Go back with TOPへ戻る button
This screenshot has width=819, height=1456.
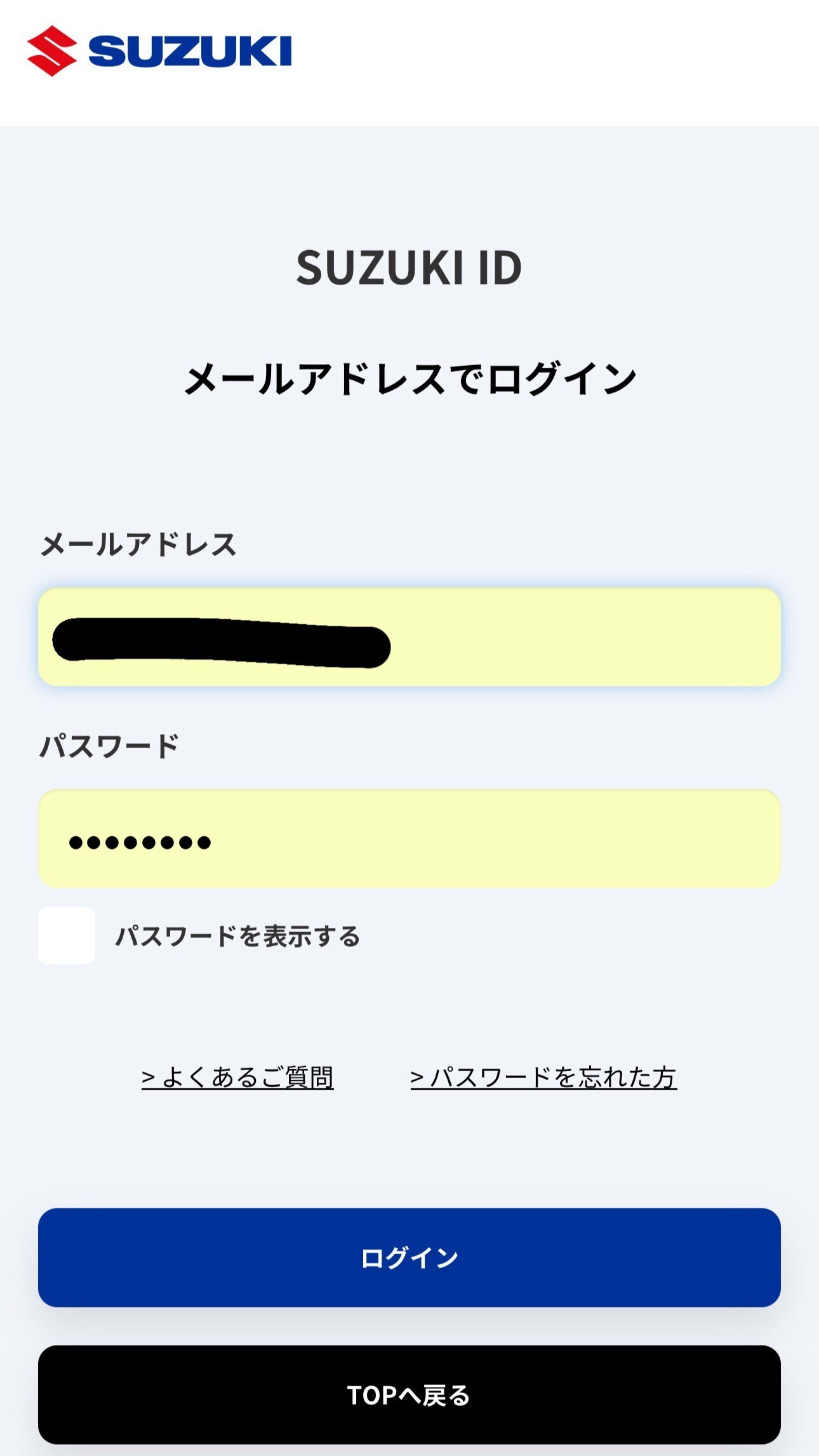pos(409,1395)
